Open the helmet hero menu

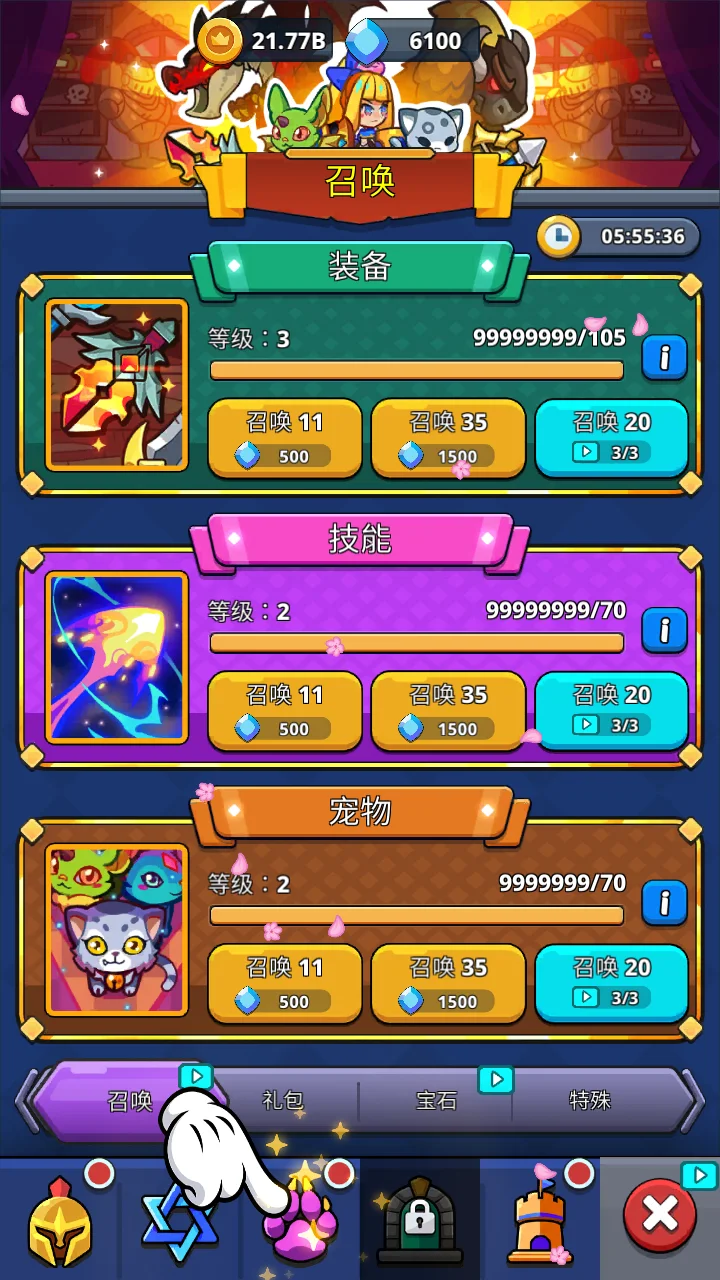pos(60,1220)
